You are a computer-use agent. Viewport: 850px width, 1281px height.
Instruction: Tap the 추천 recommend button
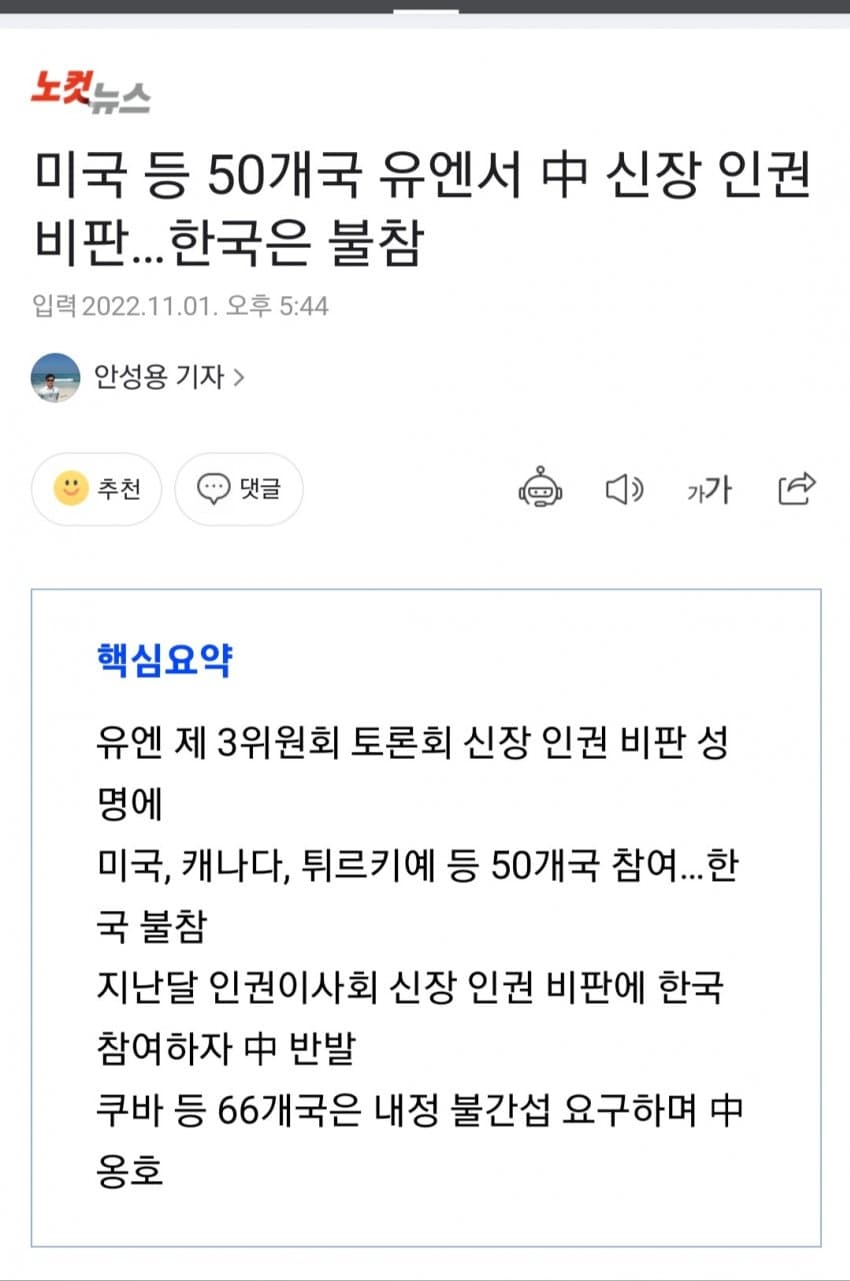coord(97,489)
